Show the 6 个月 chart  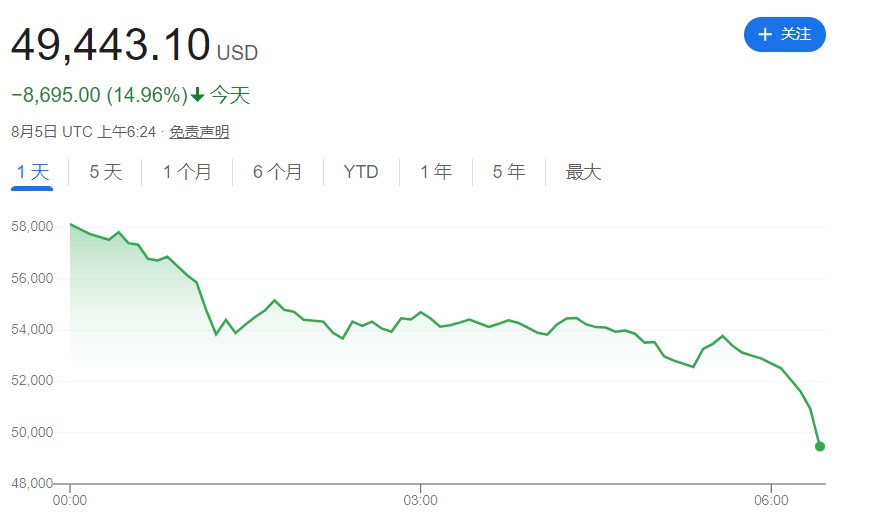[x=277, y=172]
